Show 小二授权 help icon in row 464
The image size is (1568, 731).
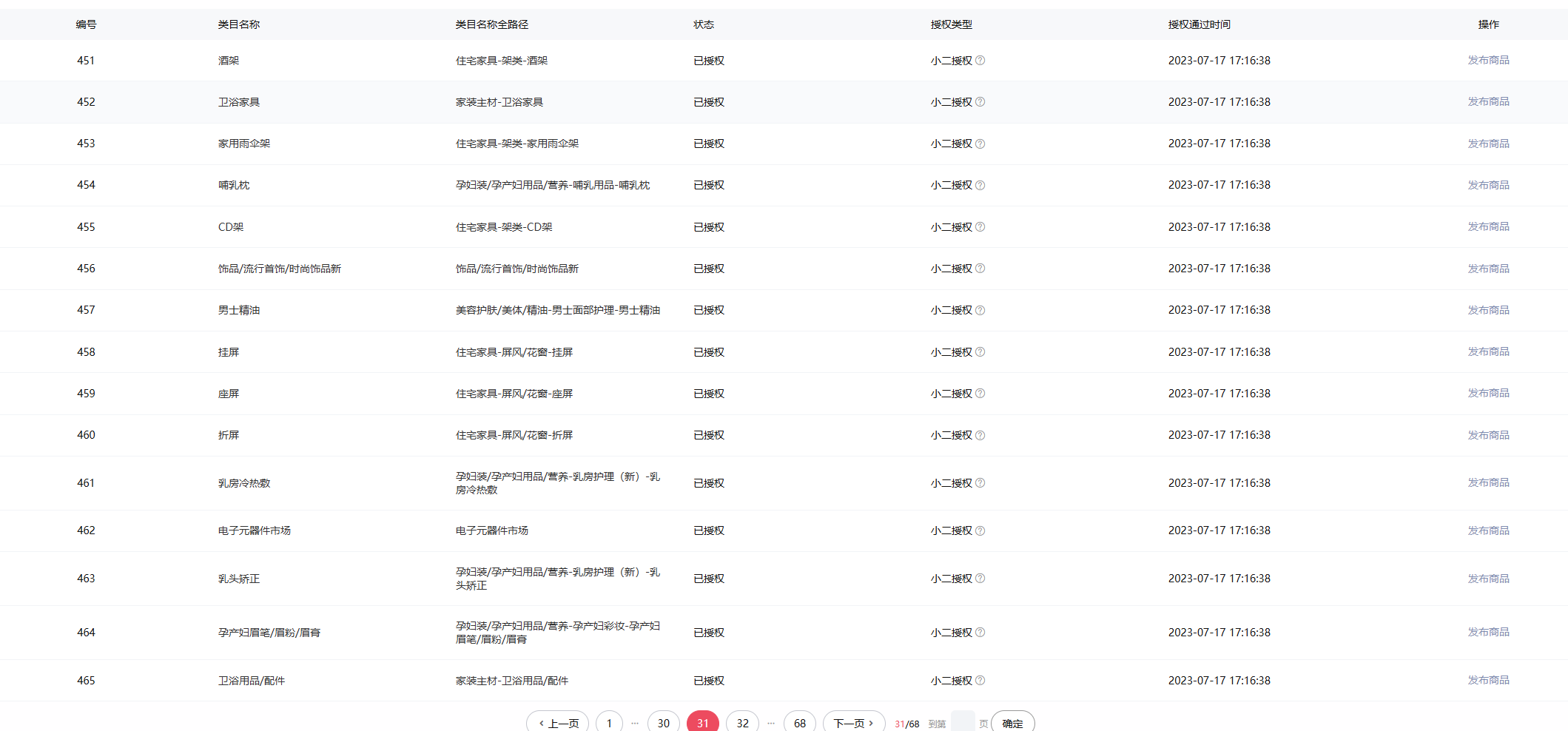[980, 633]
